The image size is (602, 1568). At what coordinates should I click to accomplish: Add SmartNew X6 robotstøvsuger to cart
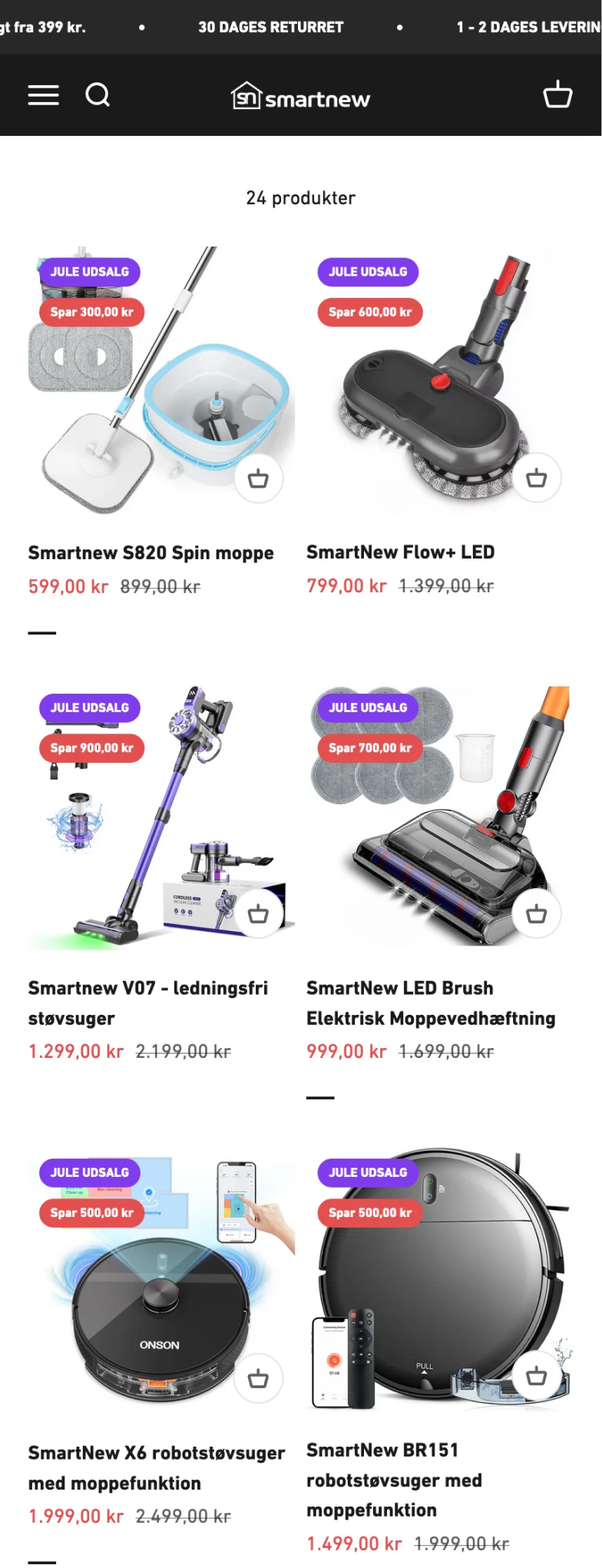[258, 1378]
